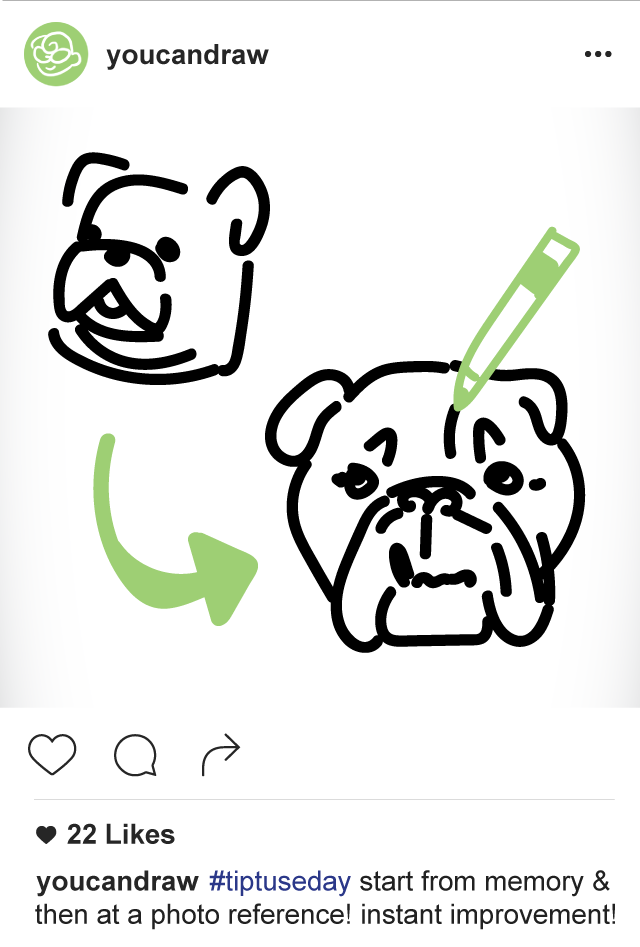This screenshot has width=640, height=947.
Task: Open the #tiptuseday hashtag
Action: (280, 882)
